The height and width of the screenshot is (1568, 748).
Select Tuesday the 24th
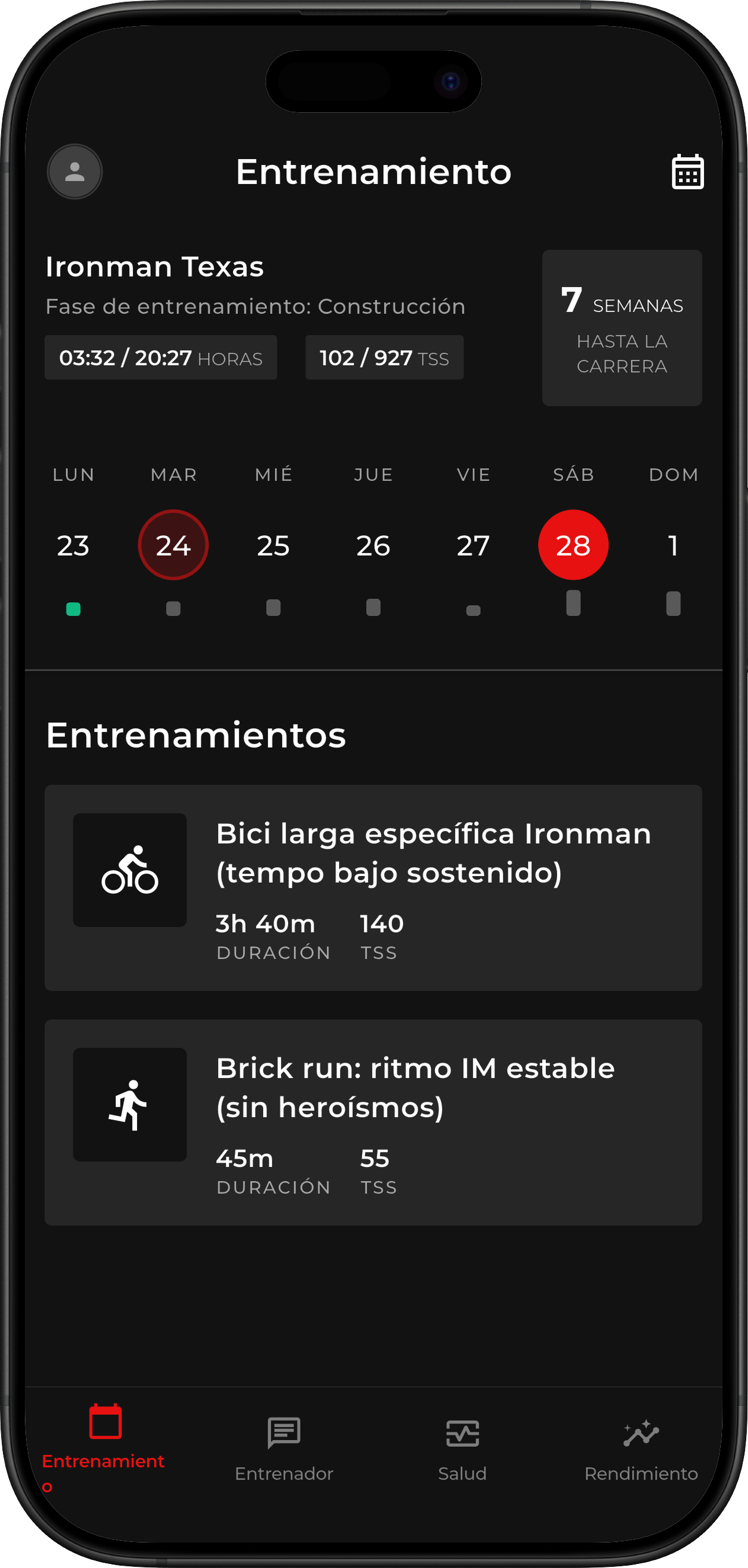[174, 546]
